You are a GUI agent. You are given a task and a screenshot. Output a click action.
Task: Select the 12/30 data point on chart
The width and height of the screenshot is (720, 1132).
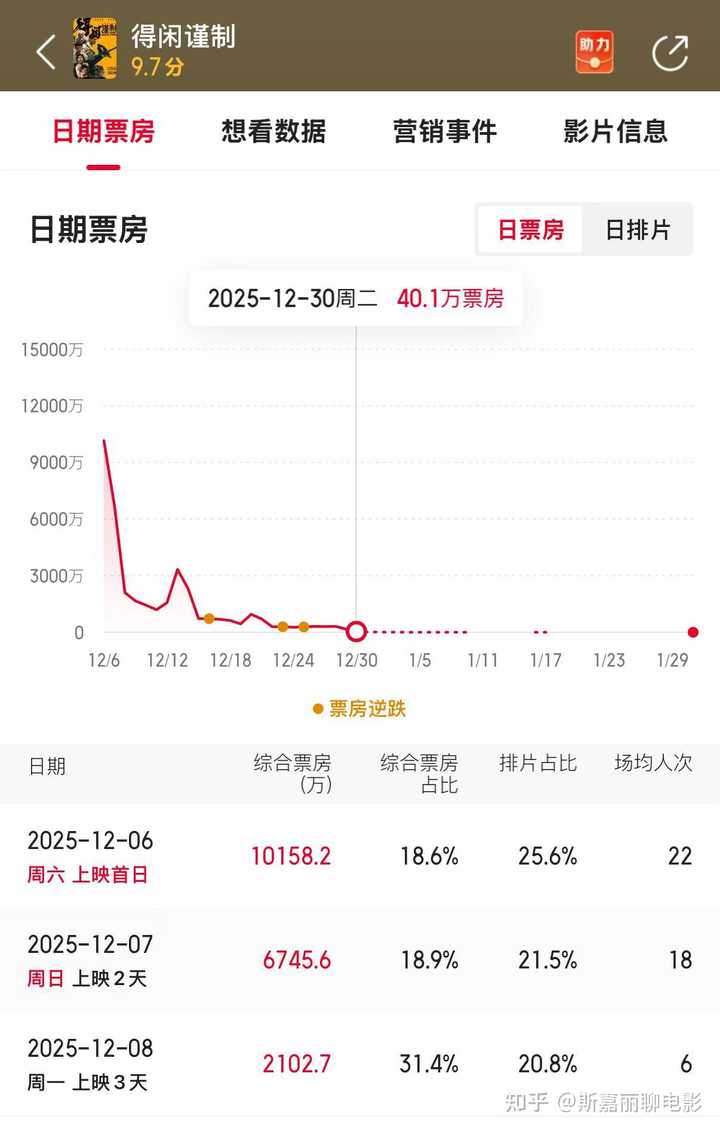point(356,632)
